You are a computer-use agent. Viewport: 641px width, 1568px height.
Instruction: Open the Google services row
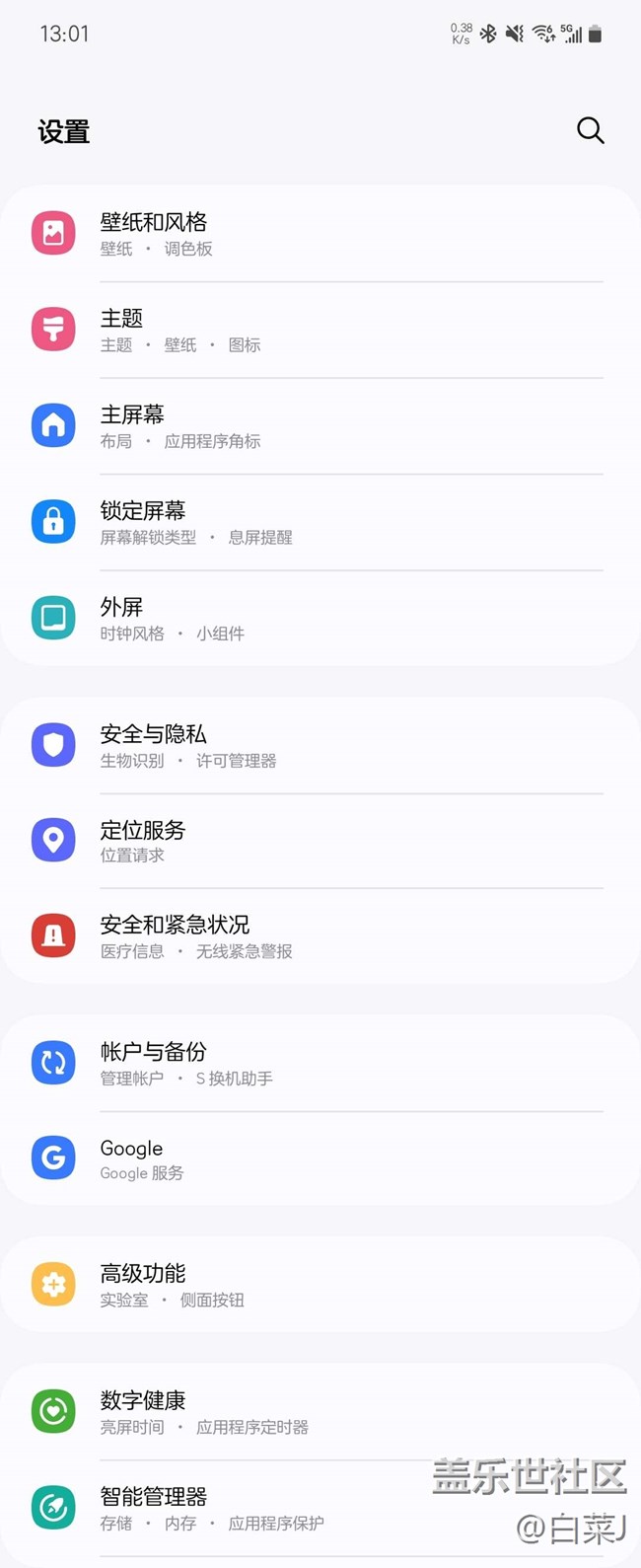[320, 1158]
